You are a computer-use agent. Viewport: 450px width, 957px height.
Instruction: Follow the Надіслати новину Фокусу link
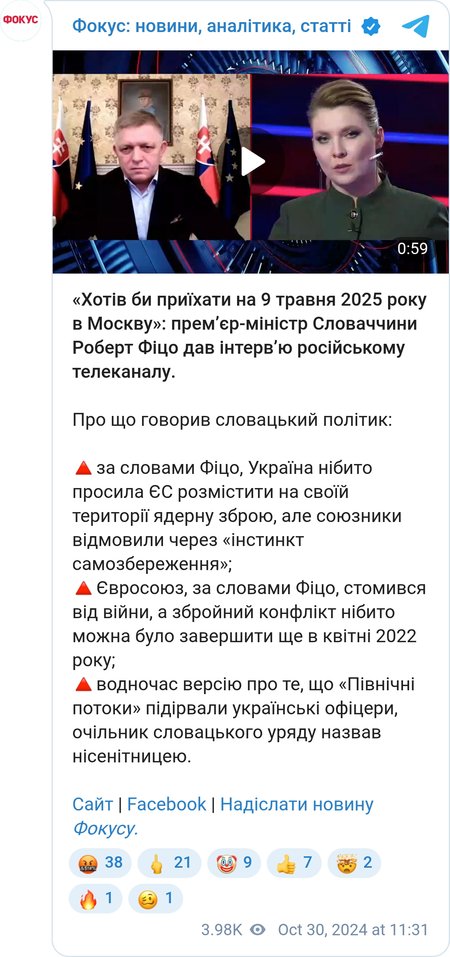tap(223, 816)
